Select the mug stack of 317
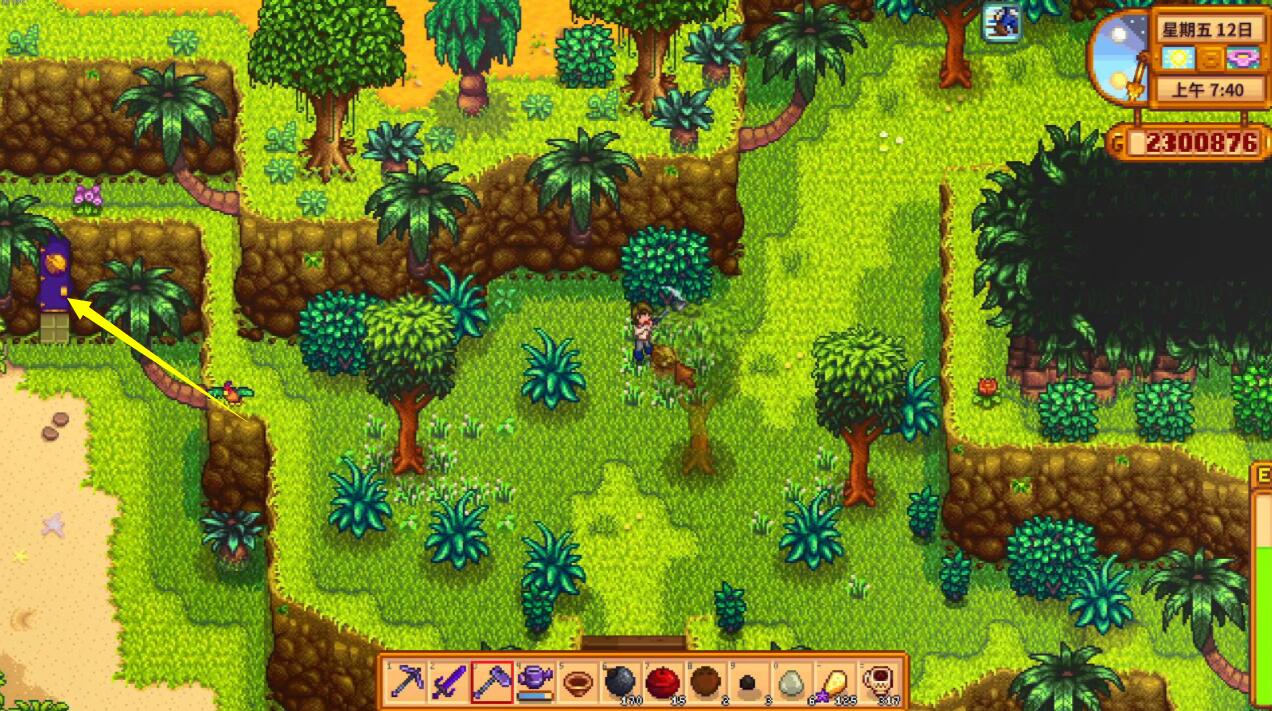1272x711 pixels. coord(877,682)
